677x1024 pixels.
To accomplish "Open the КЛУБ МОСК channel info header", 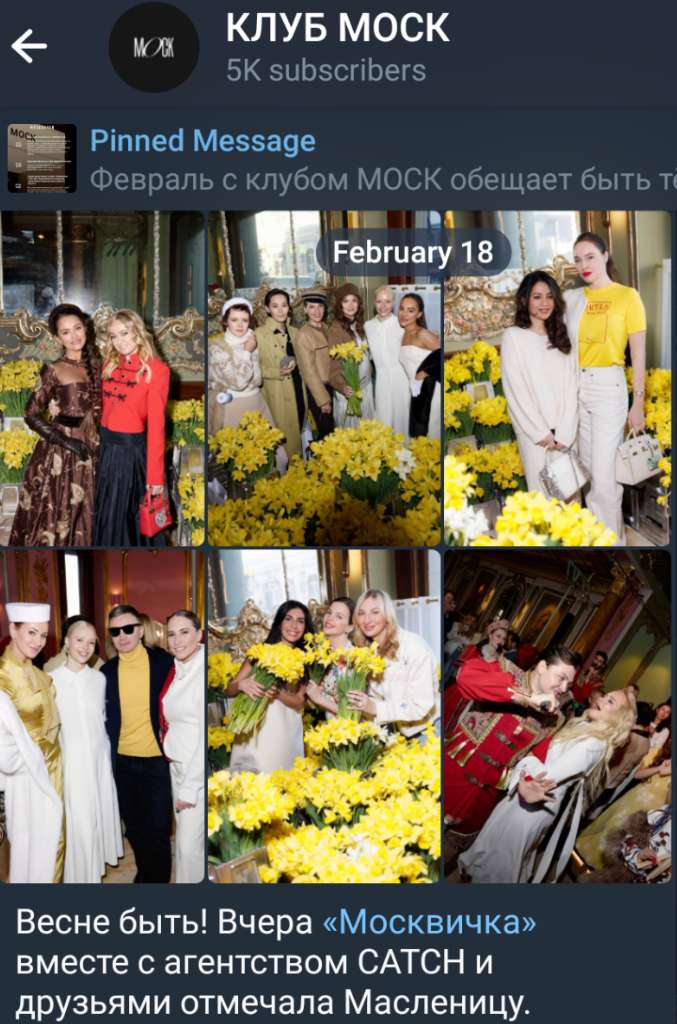I will pos(337,47).
